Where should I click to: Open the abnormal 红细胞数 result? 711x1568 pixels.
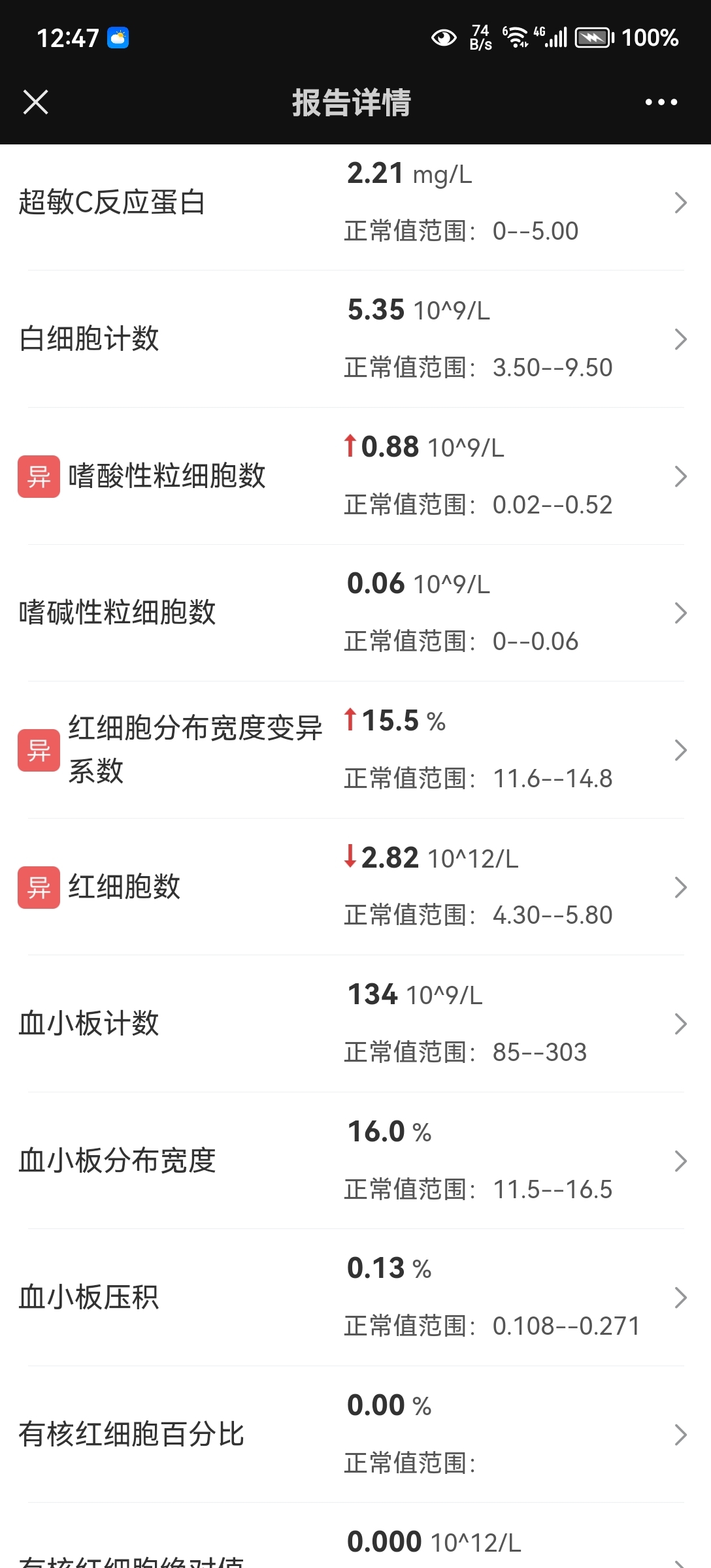point(355,887)
